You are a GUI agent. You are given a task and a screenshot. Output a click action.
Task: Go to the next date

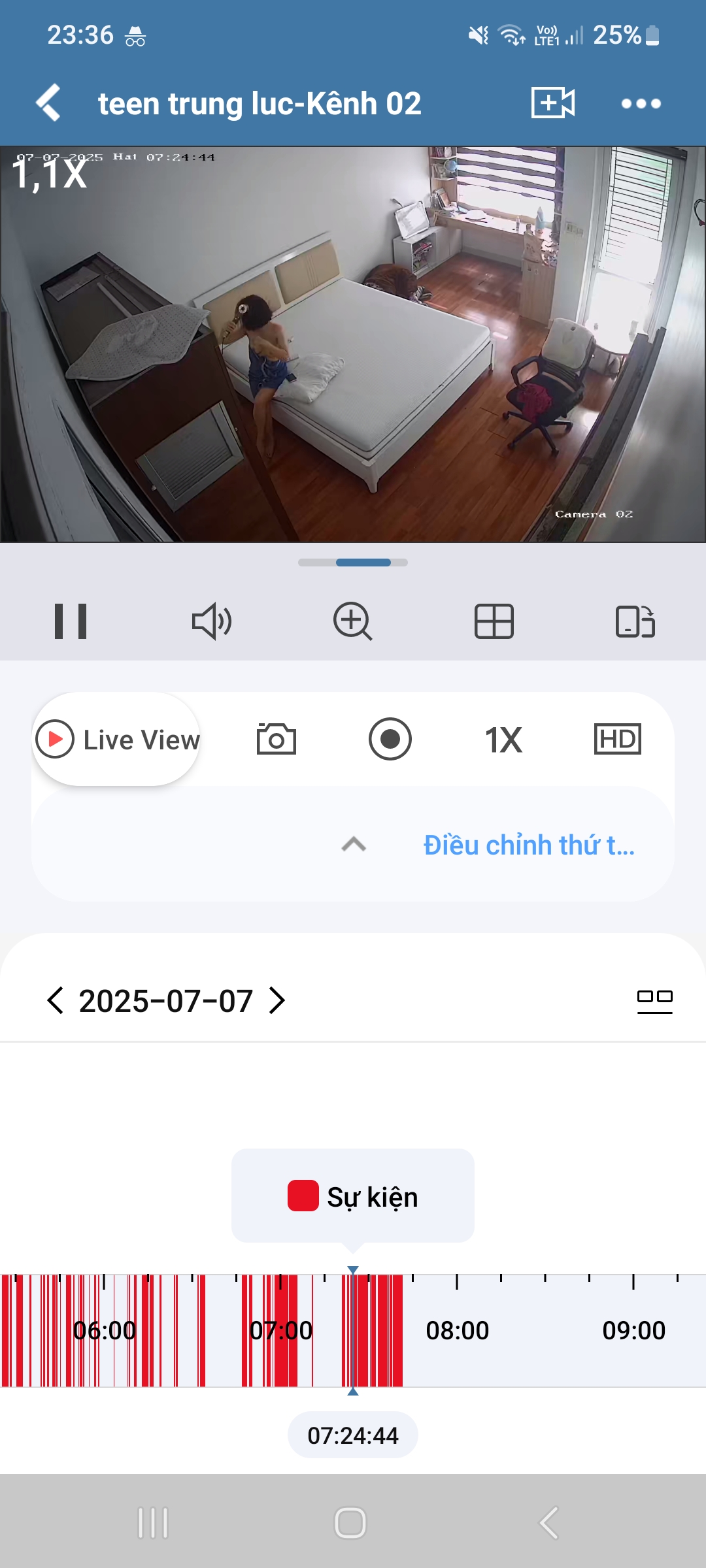277,1000
